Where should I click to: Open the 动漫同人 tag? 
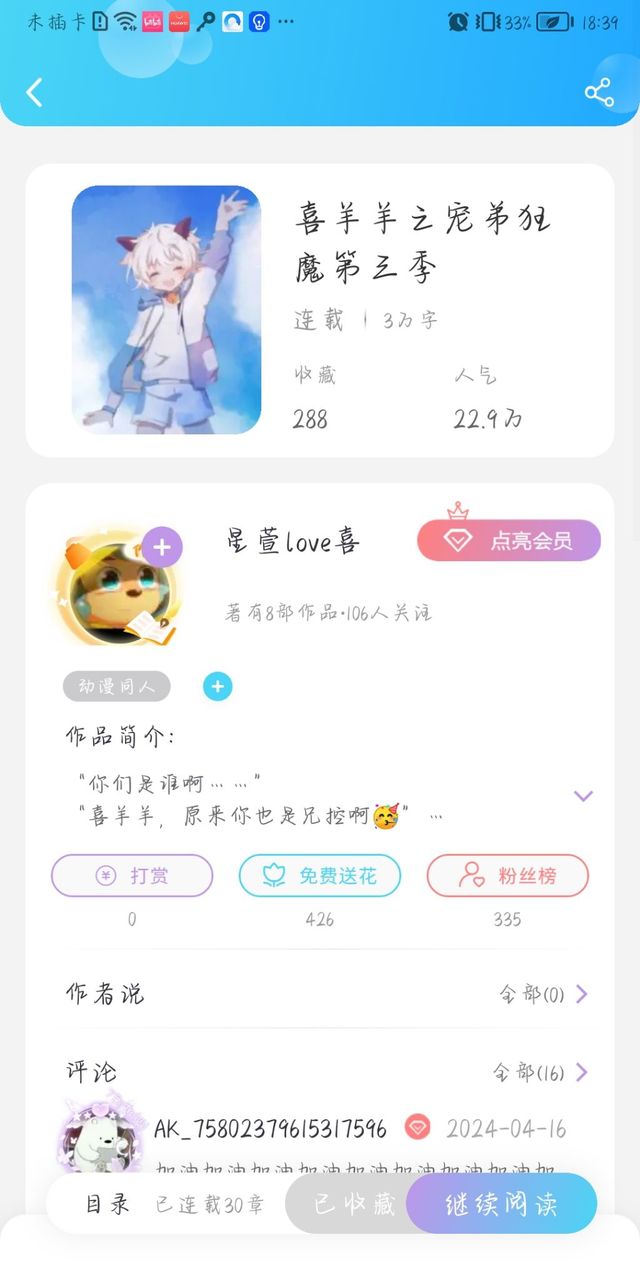pyautogui.click(x=117, y=687)
